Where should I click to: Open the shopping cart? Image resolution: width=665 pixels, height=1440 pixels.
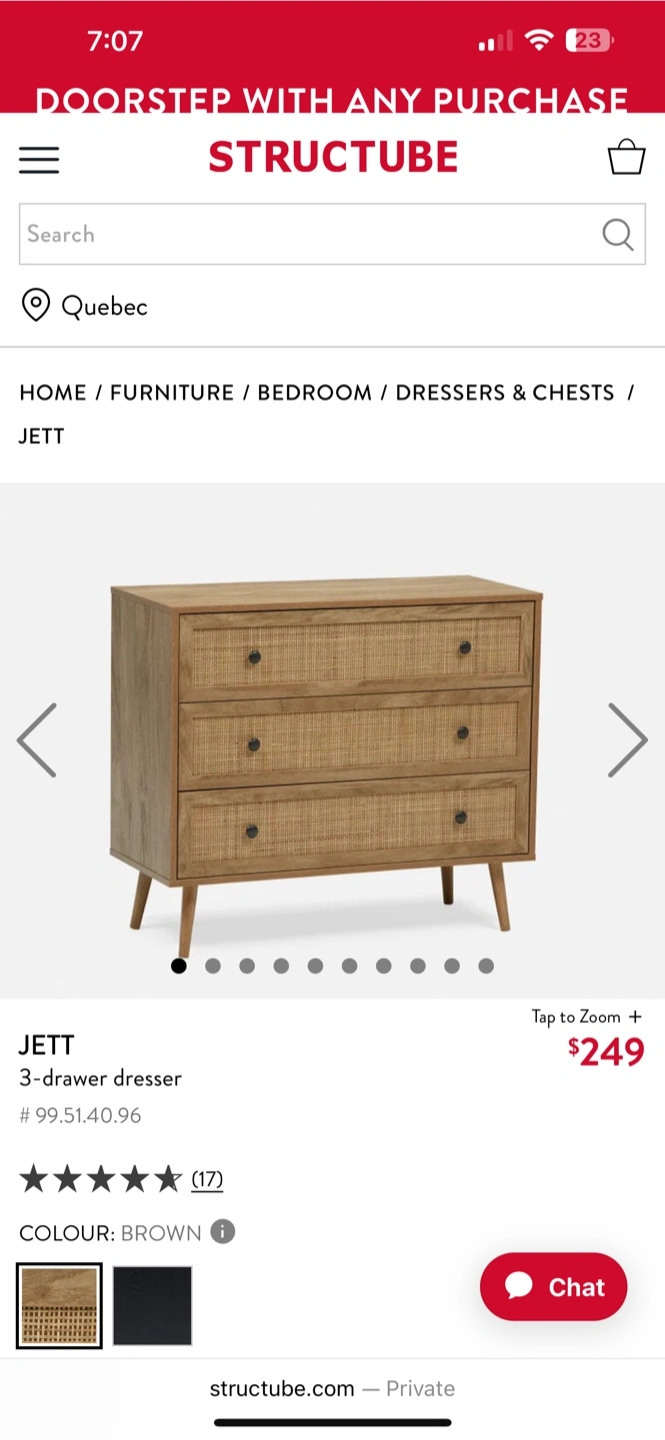point(626,157)
